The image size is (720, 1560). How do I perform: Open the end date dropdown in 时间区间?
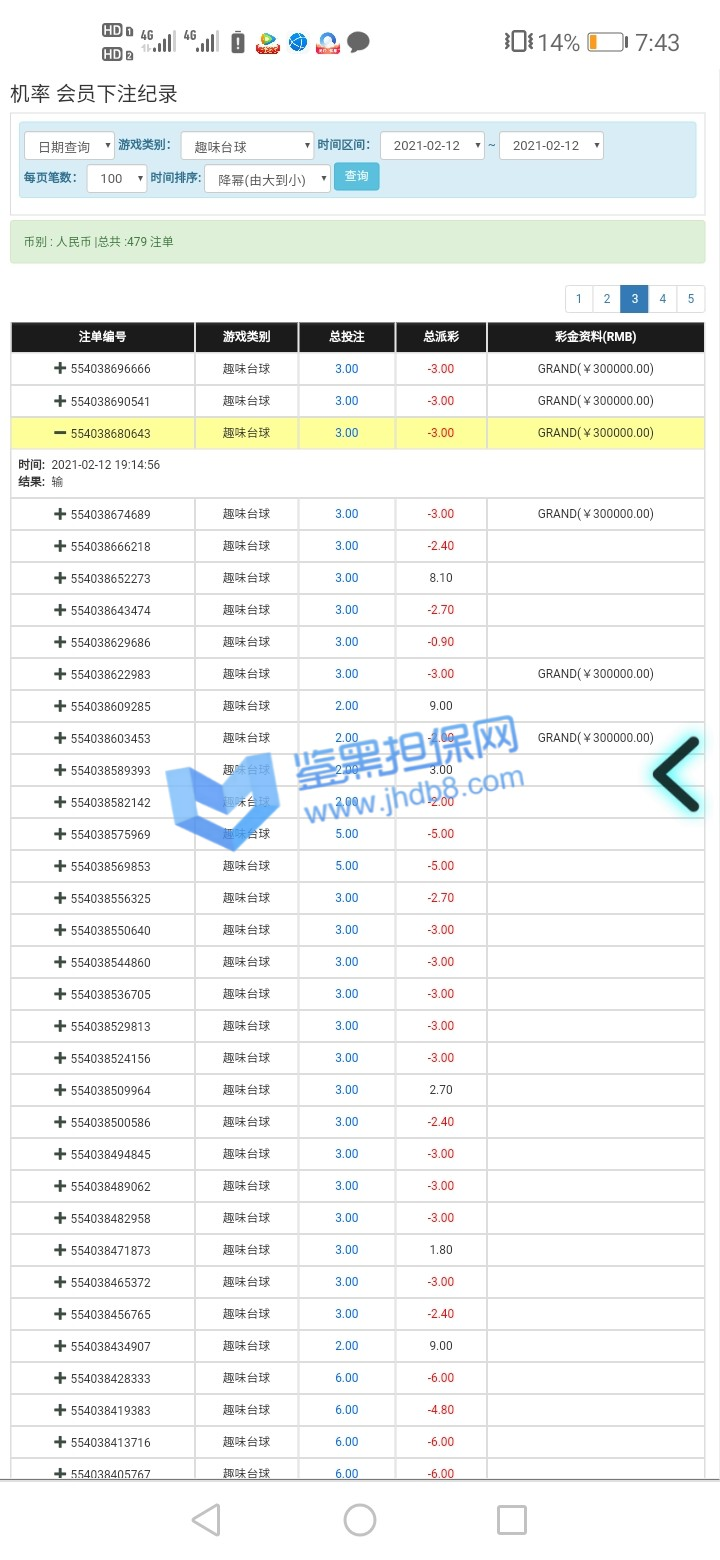551,146
